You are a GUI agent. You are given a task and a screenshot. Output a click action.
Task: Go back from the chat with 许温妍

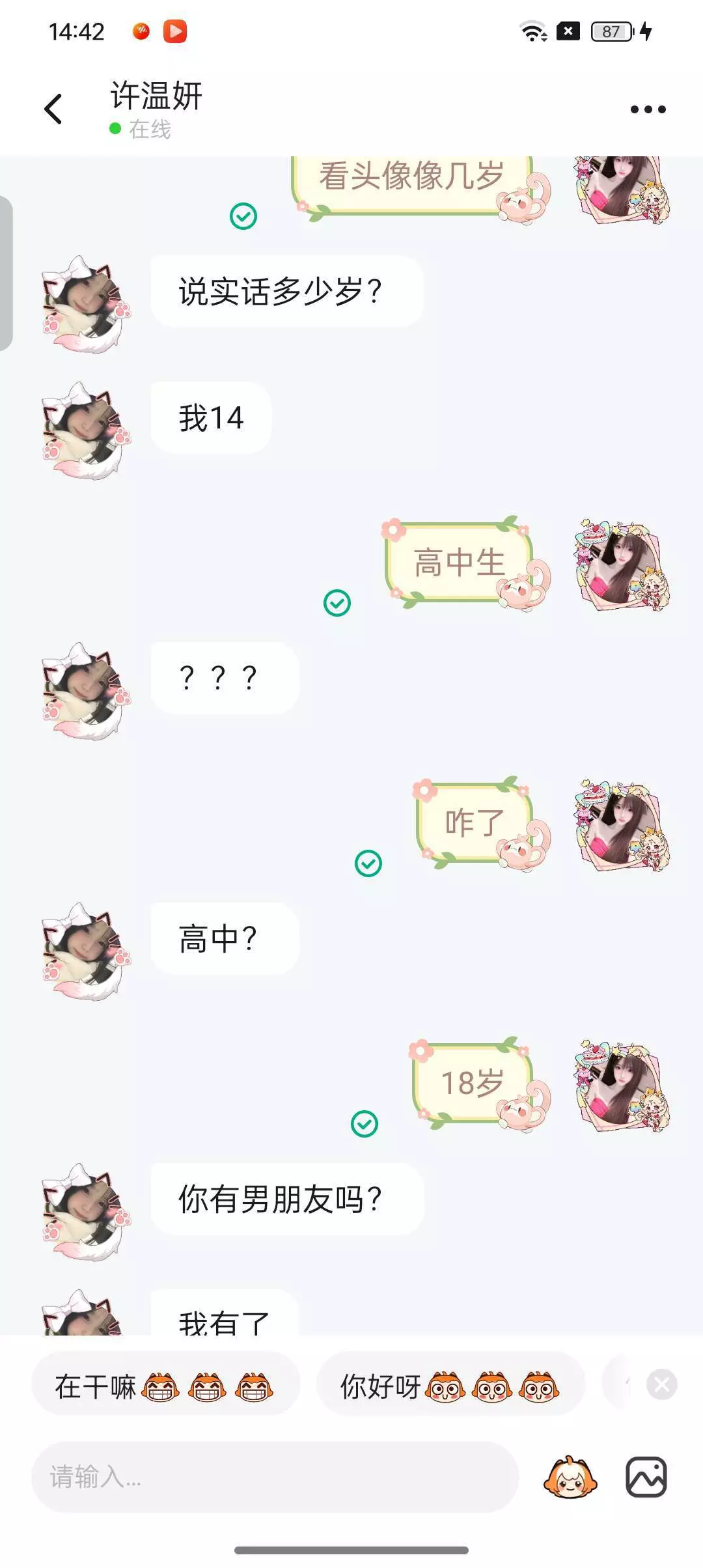tap(53, 109)
